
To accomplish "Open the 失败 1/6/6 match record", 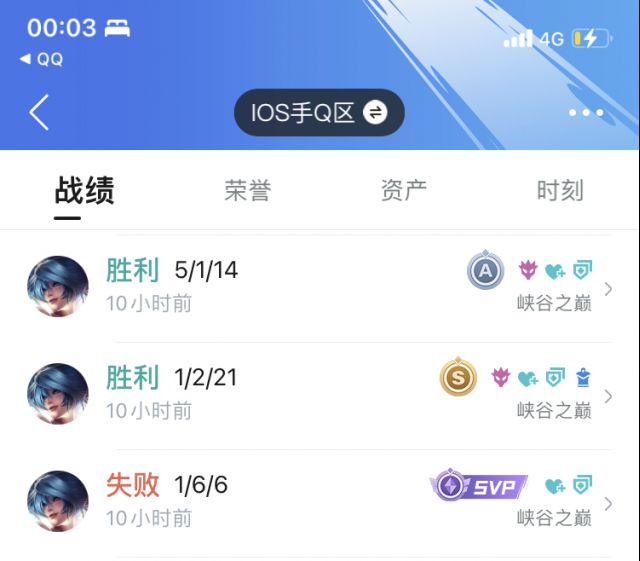I will coord(320,501).
